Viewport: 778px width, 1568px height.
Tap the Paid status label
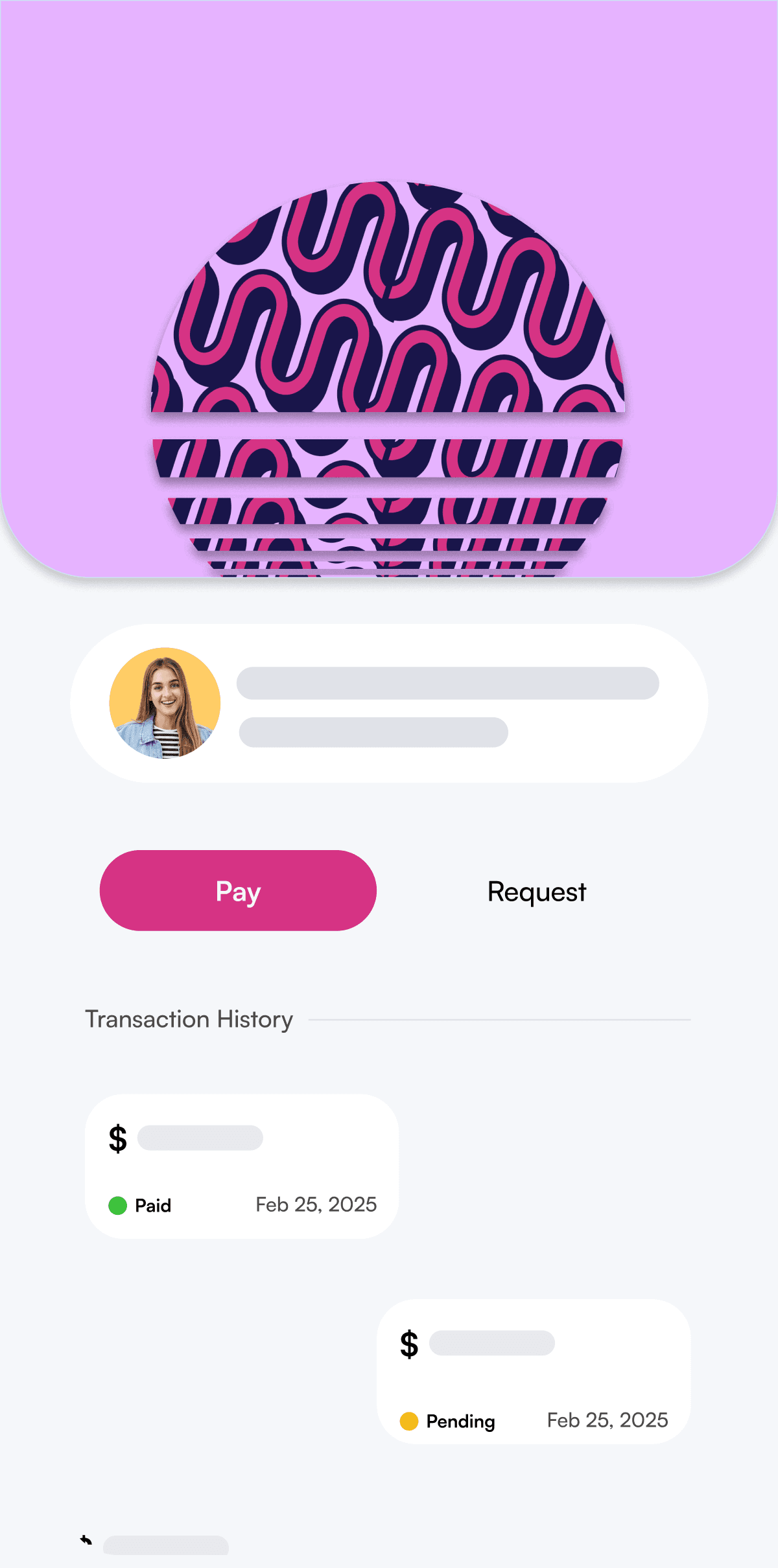pos(153,1206)
